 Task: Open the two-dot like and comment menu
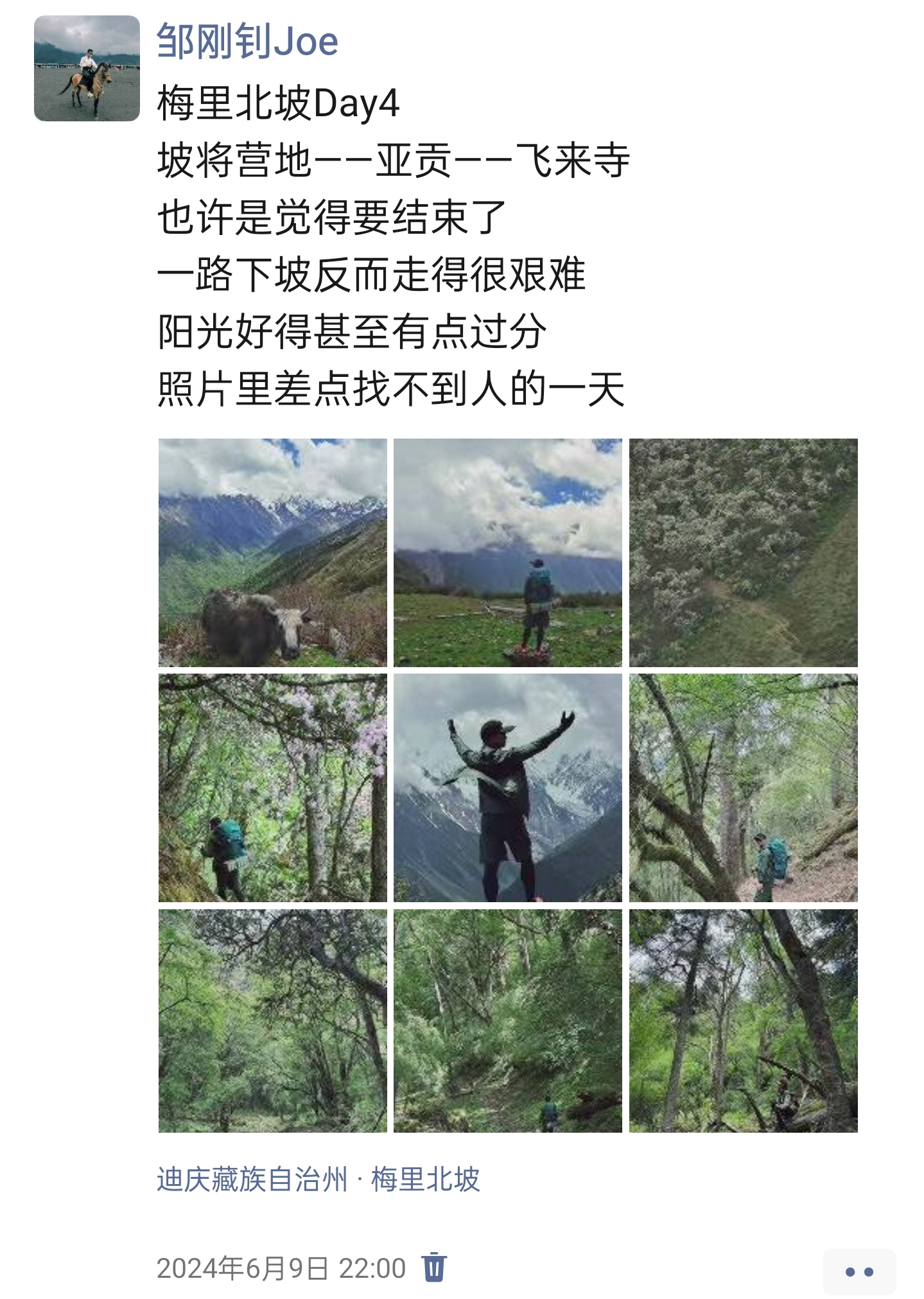[x=859, y=1271]
